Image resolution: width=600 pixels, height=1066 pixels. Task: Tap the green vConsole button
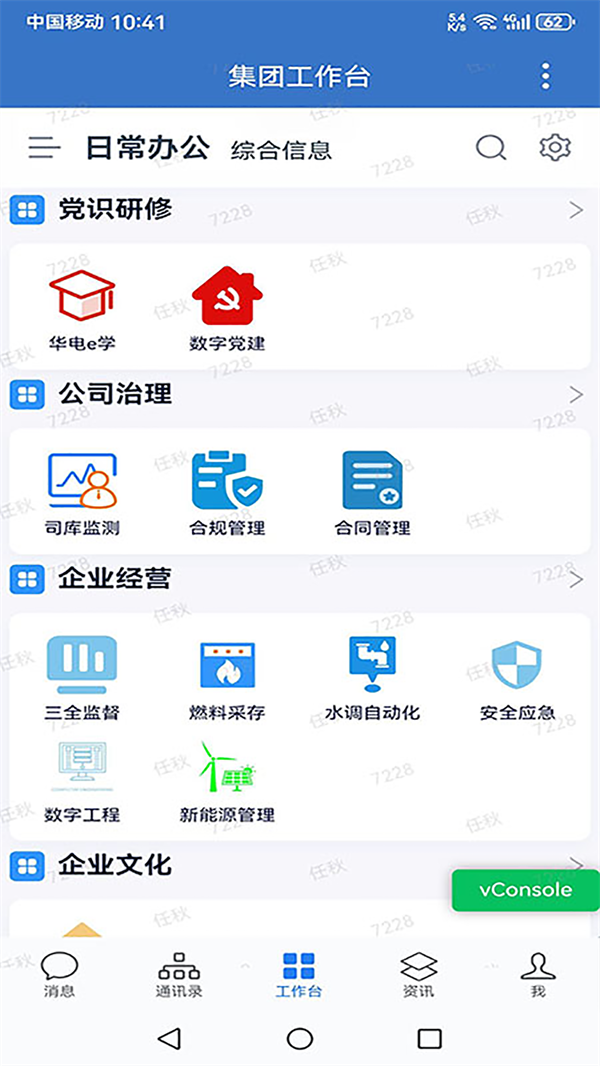(x=525, y=890)
